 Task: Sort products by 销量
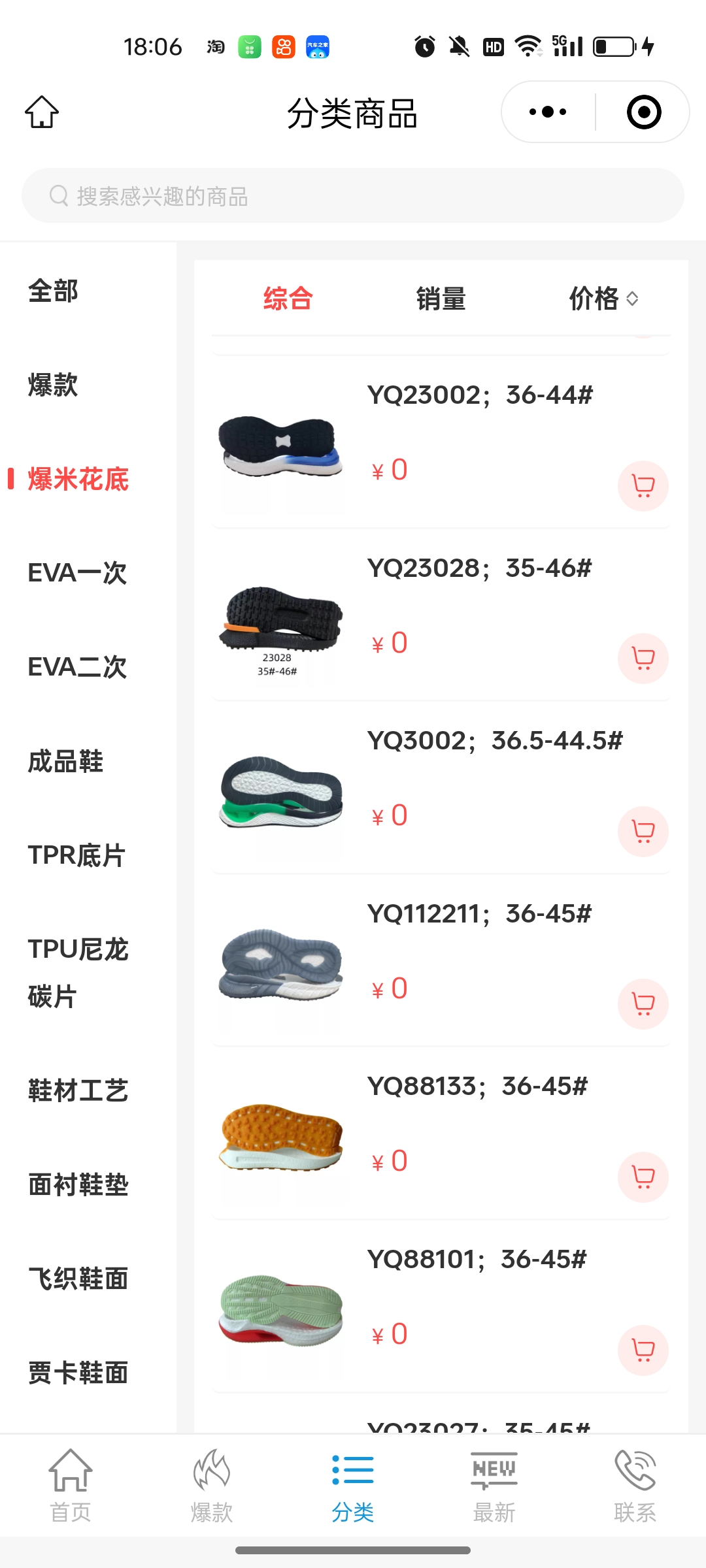pos(441,299)
